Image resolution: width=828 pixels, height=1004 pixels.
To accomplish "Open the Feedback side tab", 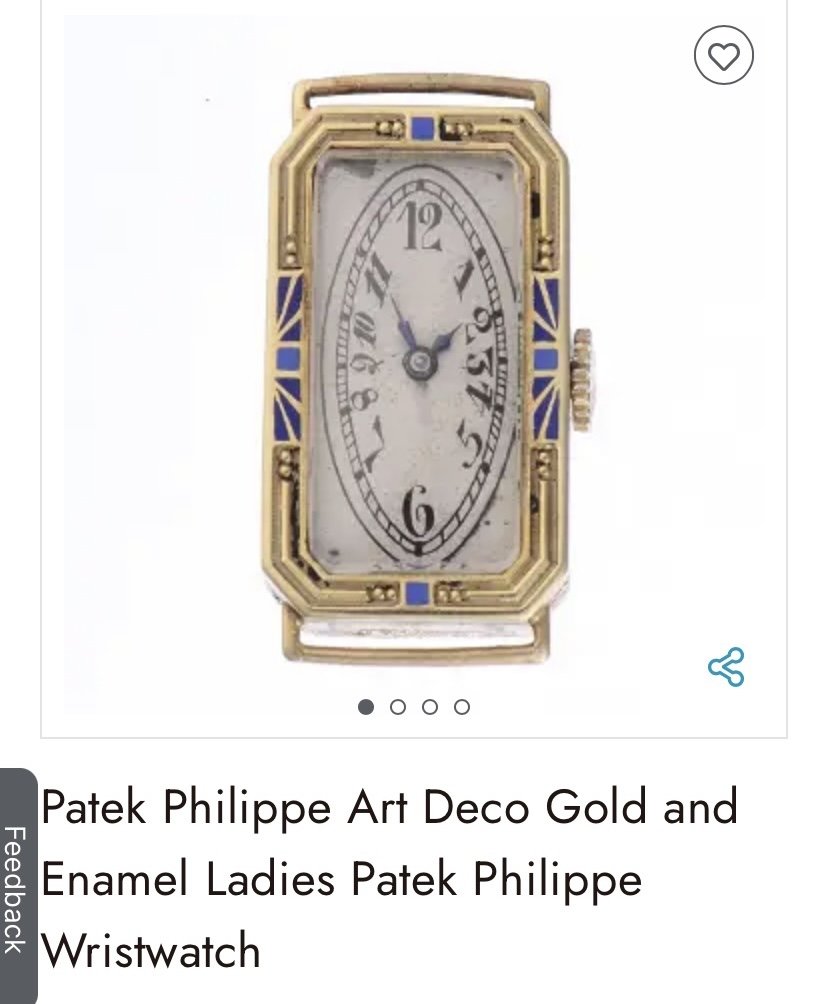I will click(16, 888).
